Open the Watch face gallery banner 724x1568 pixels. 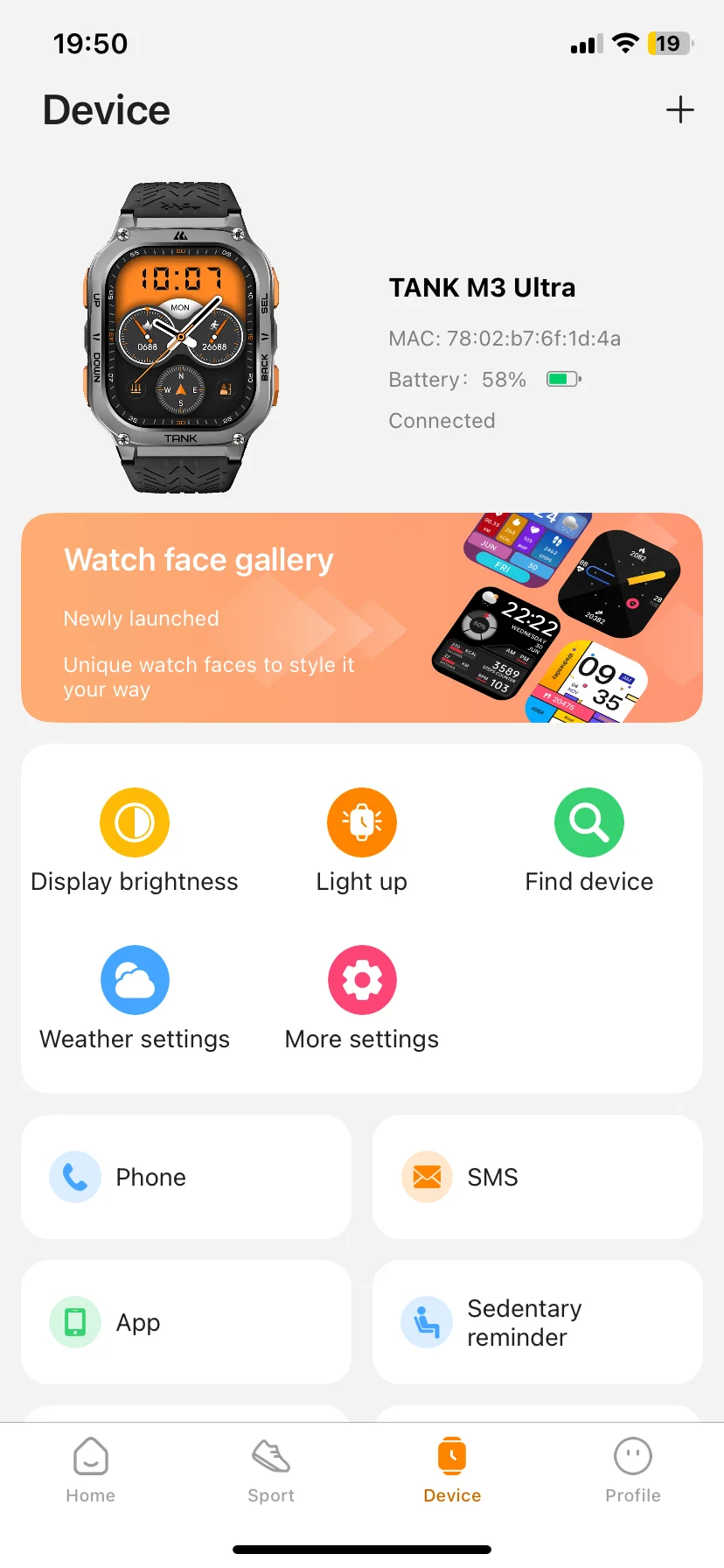point(361,618)
